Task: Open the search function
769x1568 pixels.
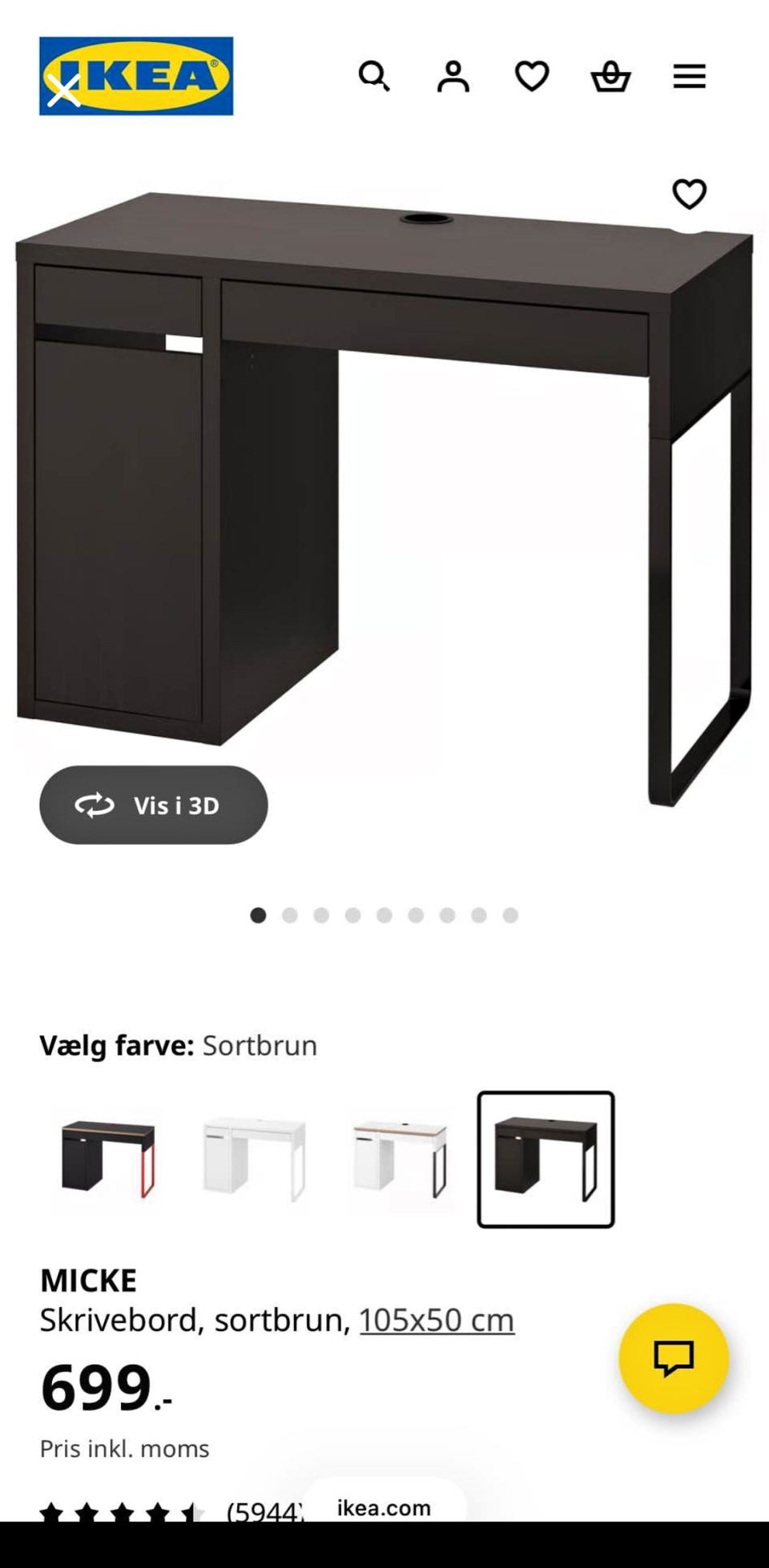Action: point(374,77)
